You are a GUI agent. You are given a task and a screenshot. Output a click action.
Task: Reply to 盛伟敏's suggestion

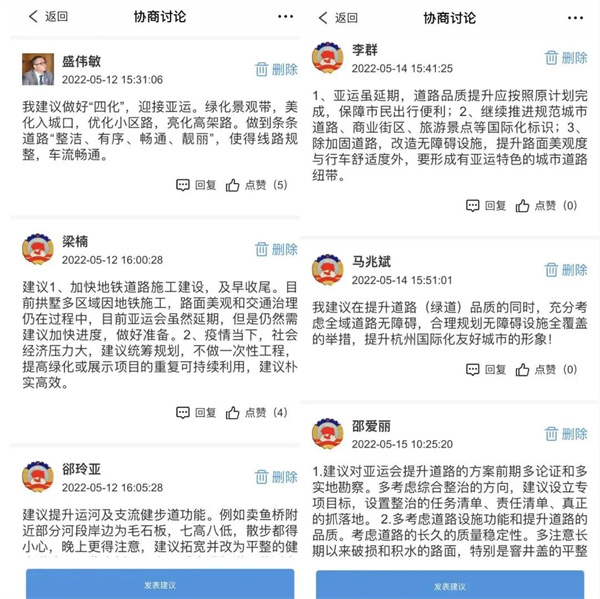[196, 185]
